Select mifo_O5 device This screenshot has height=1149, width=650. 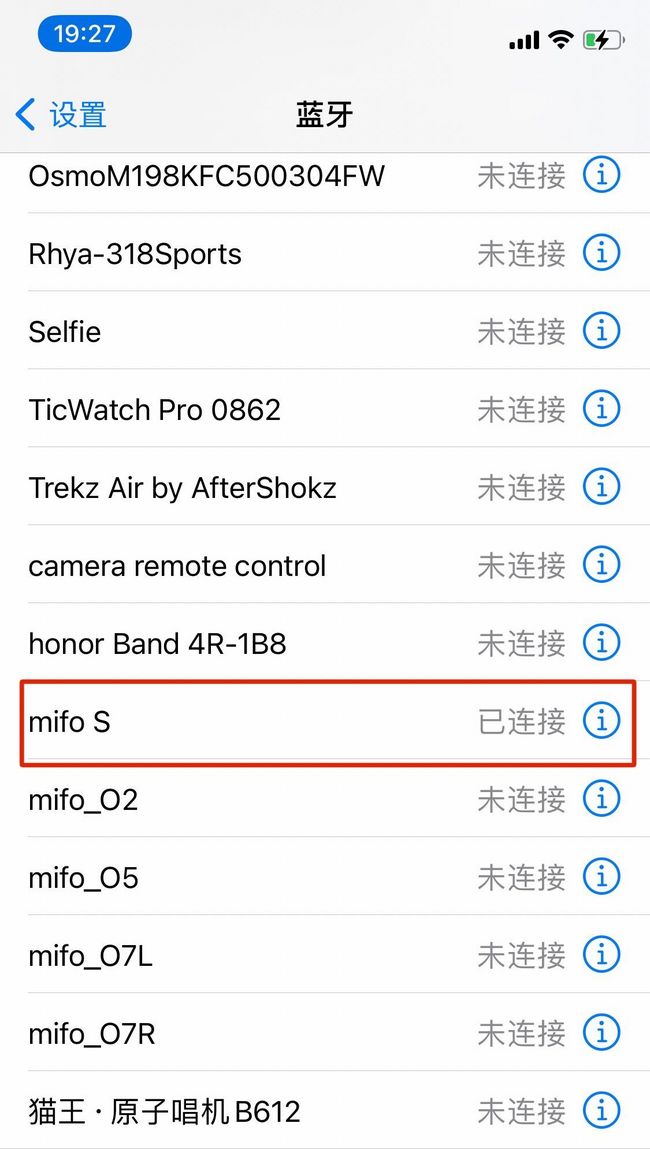coord(325,876)
